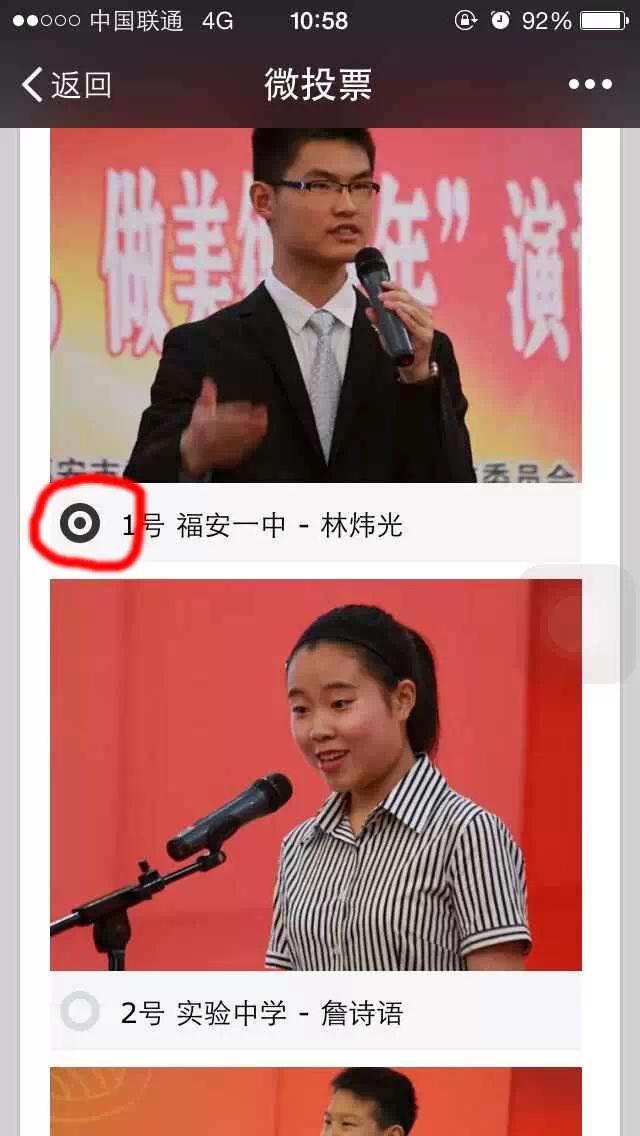The image size is (640, 1136).
Task: Select radio button for 2号 实验中学 詹诗语
Action: [80, 1012]
